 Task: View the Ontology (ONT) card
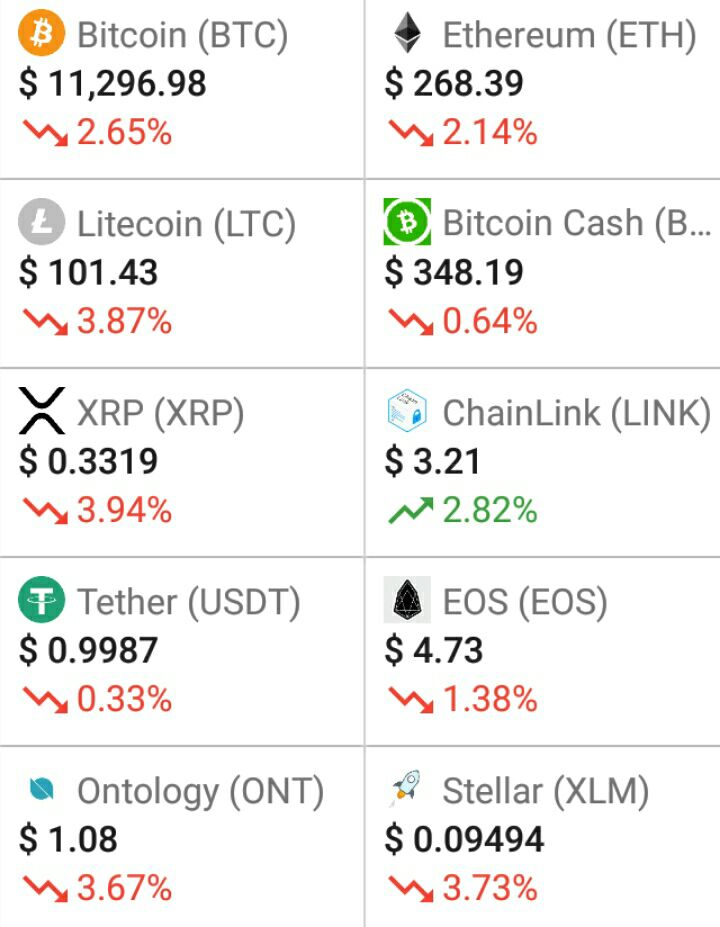click(180, 838)
